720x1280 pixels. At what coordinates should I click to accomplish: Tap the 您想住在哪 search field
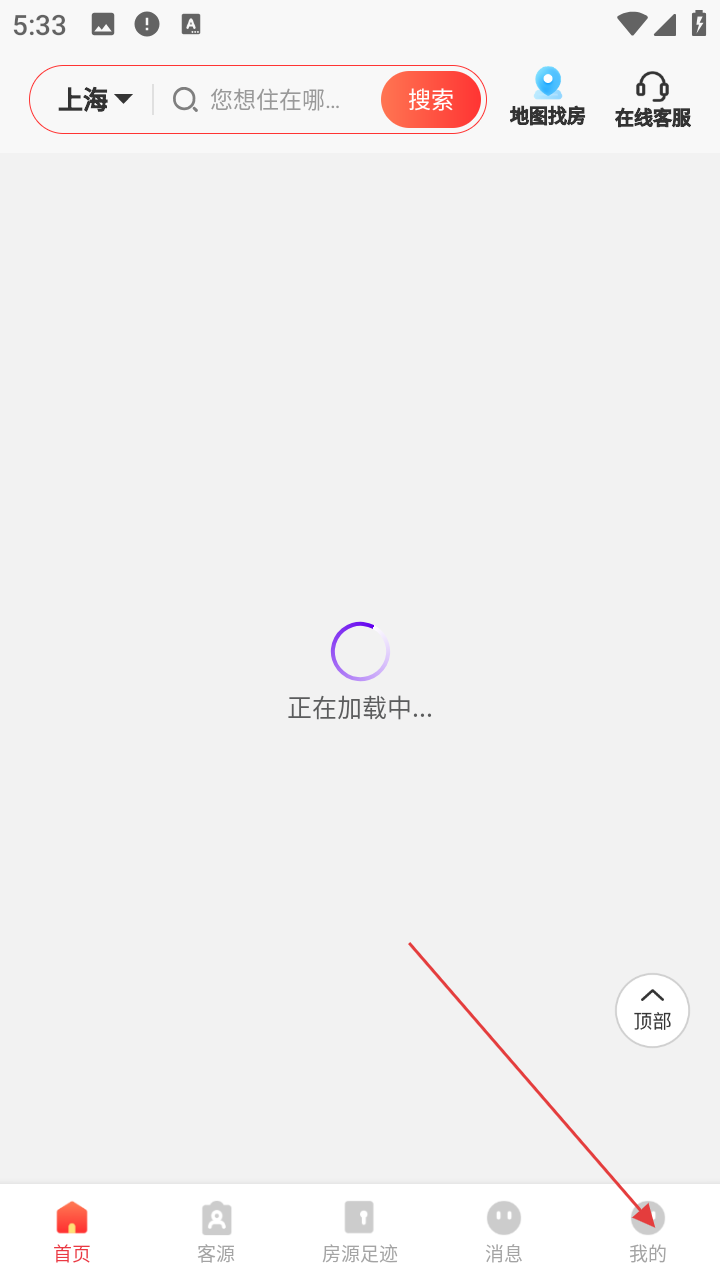[274, 99]
